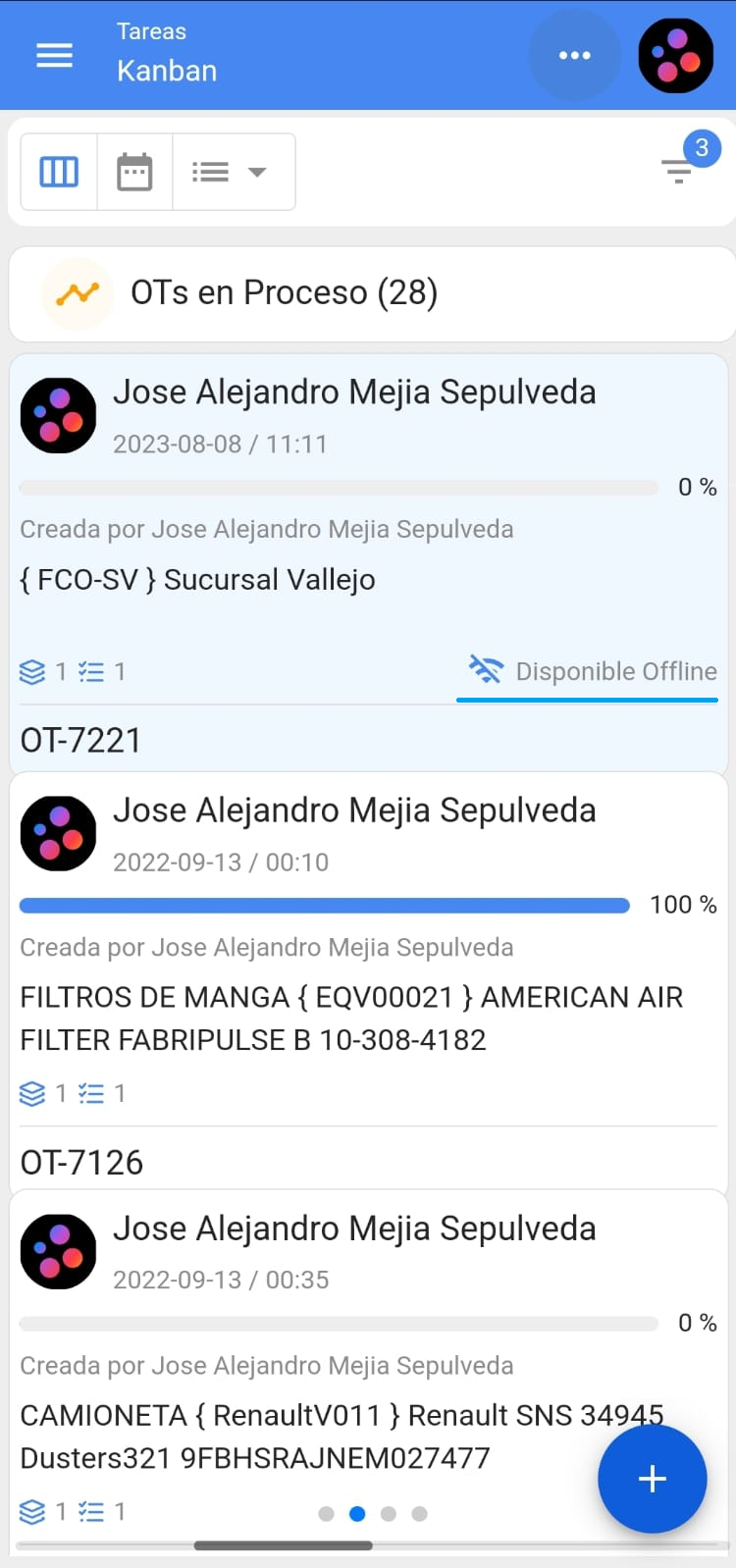Open the filter options with 3 active

(x=679, y=171)
